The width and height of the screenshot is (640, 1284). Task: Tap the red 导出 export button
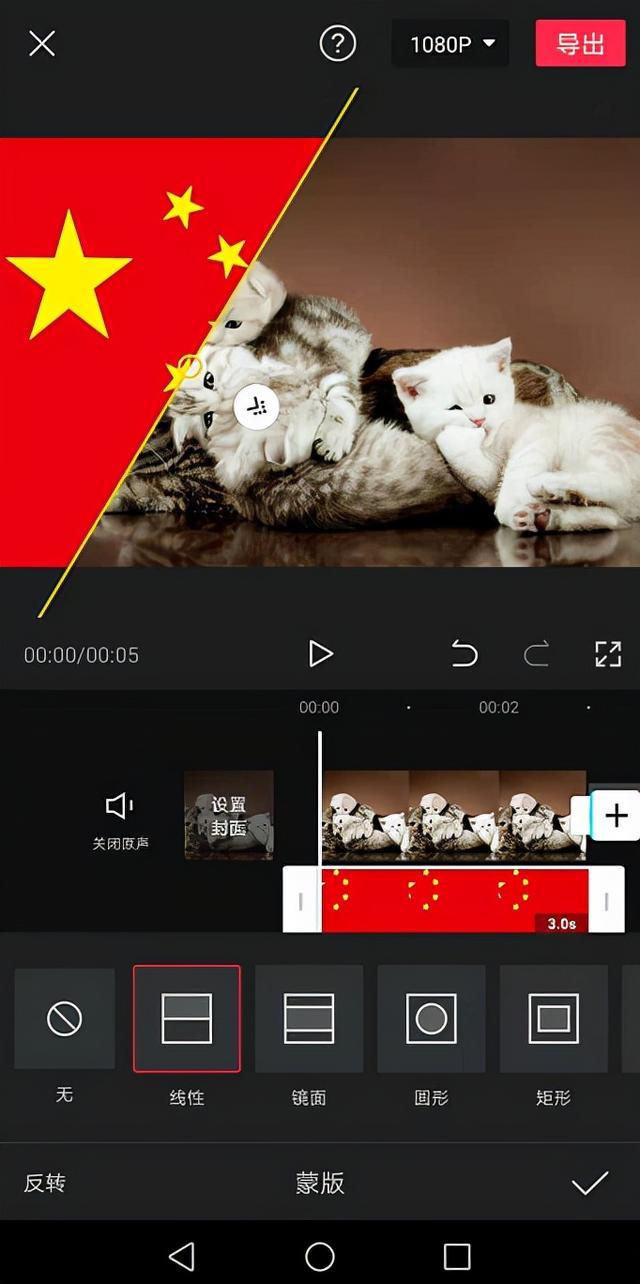580,44
